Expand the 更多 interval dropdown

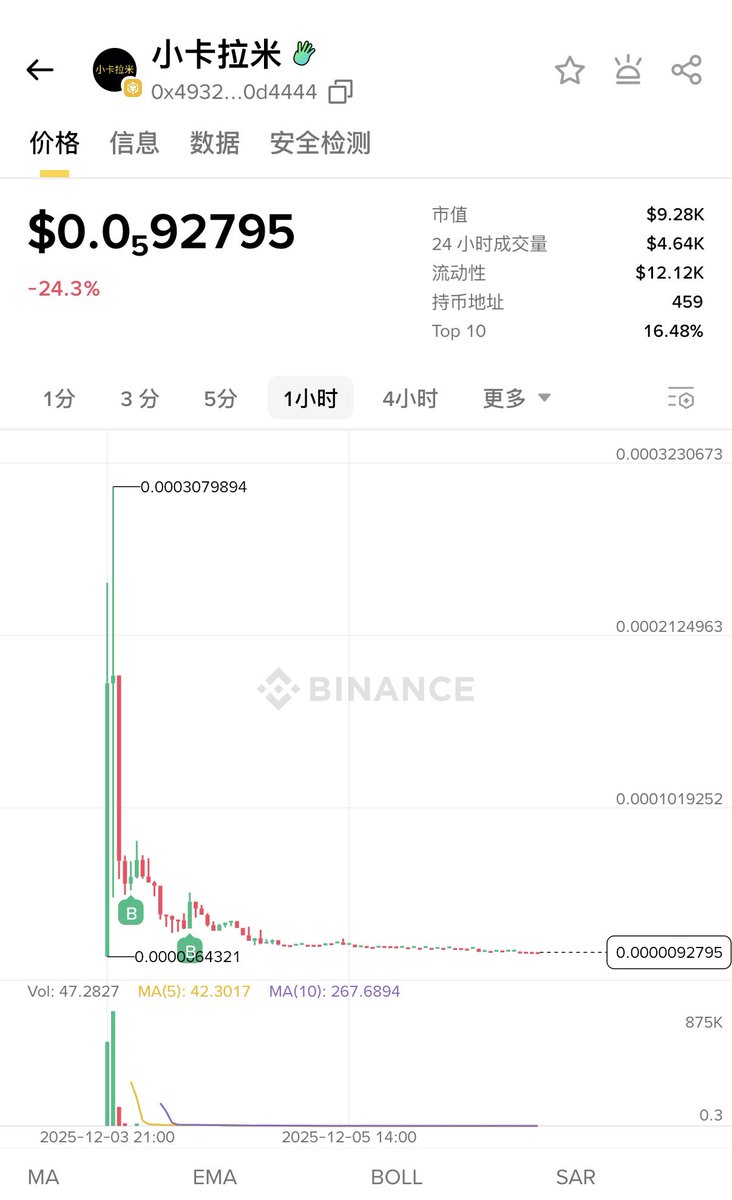point(516,399)
